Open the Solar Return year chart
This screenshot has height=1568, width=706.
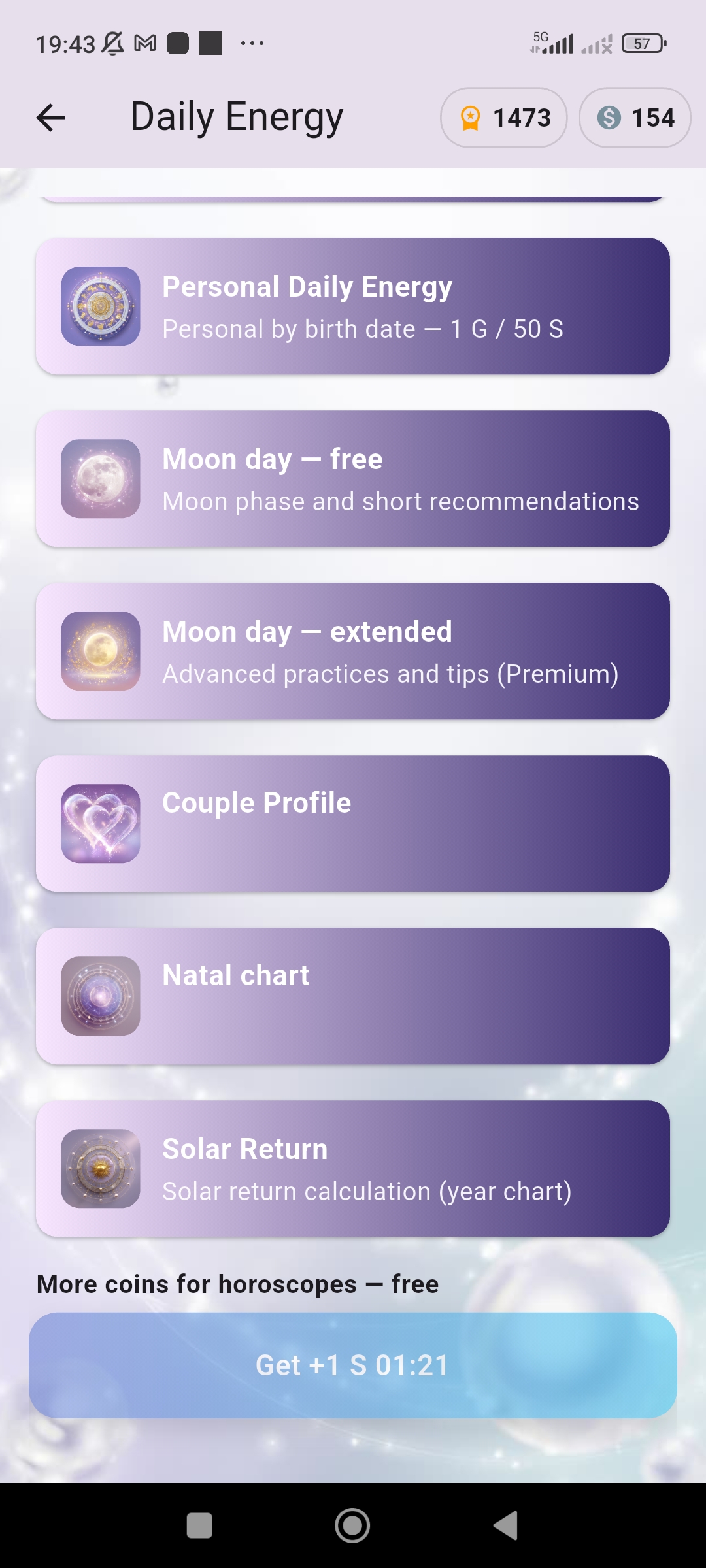coord(353,1169)
